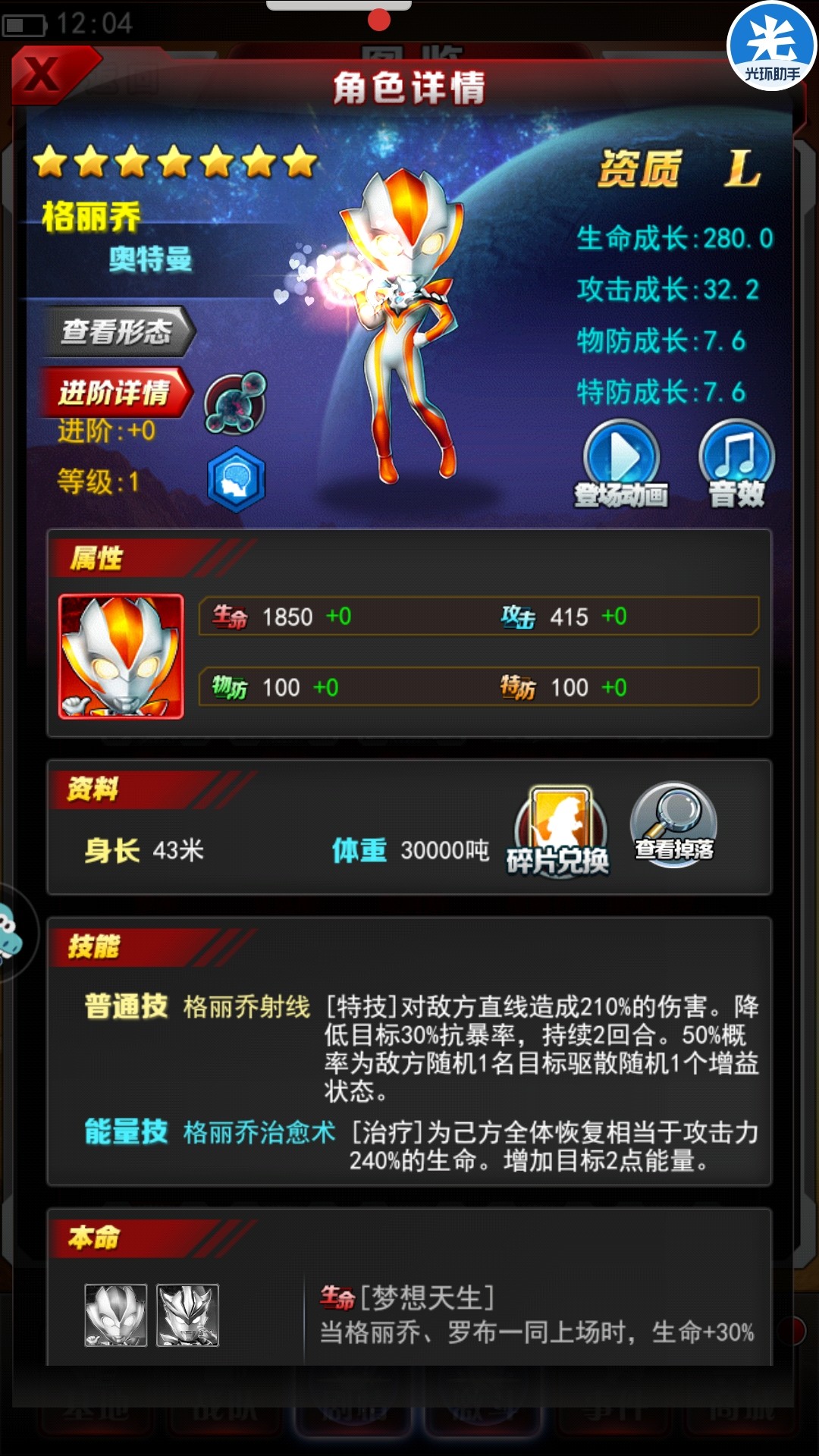
Task: Tap the round molecule icon beside 进阶详情
Action: 235,403
